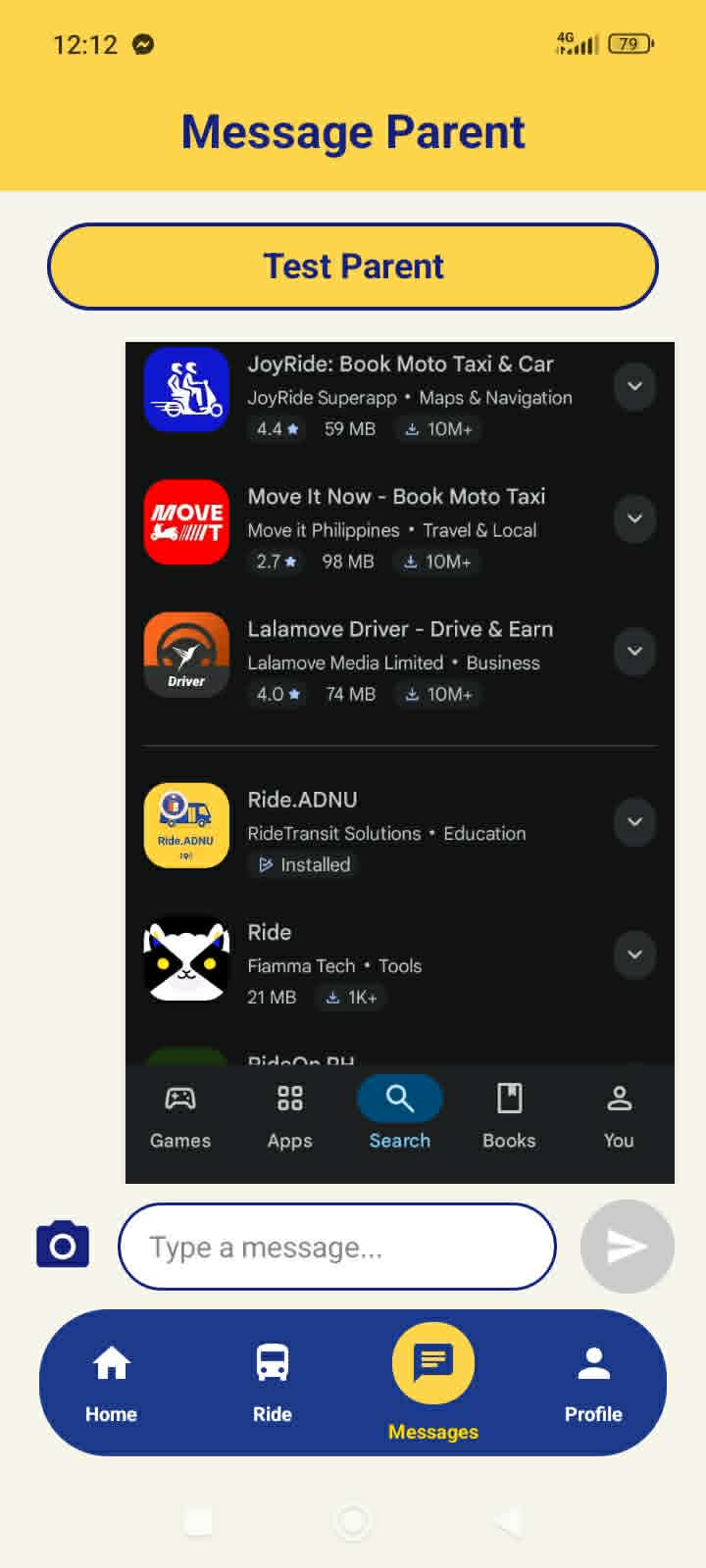Tap the Test Parent button
Screen dimensions: 706x1568
(x=353, y=267)
